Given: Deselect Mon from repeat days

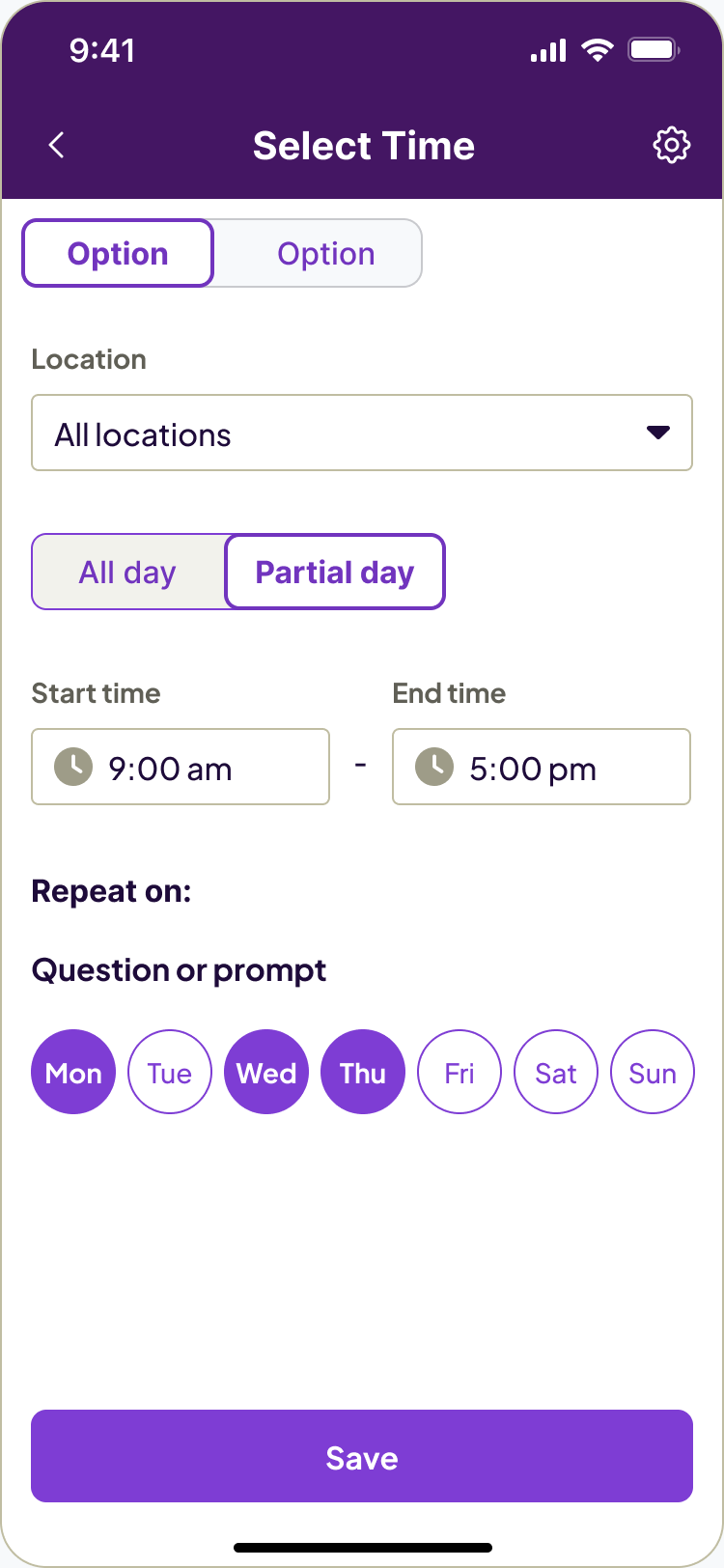Looking at the screenshot, I should (x=73, y=1073).
